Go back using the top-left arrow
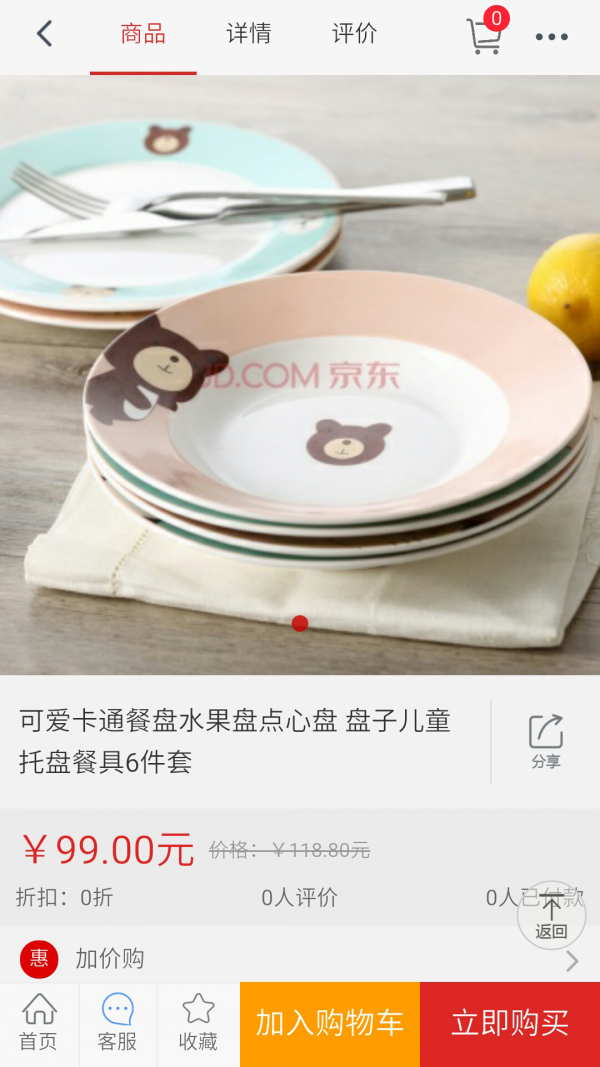Image resolution: width=600 pixels, height=1067 pixels. coord(44,34)
